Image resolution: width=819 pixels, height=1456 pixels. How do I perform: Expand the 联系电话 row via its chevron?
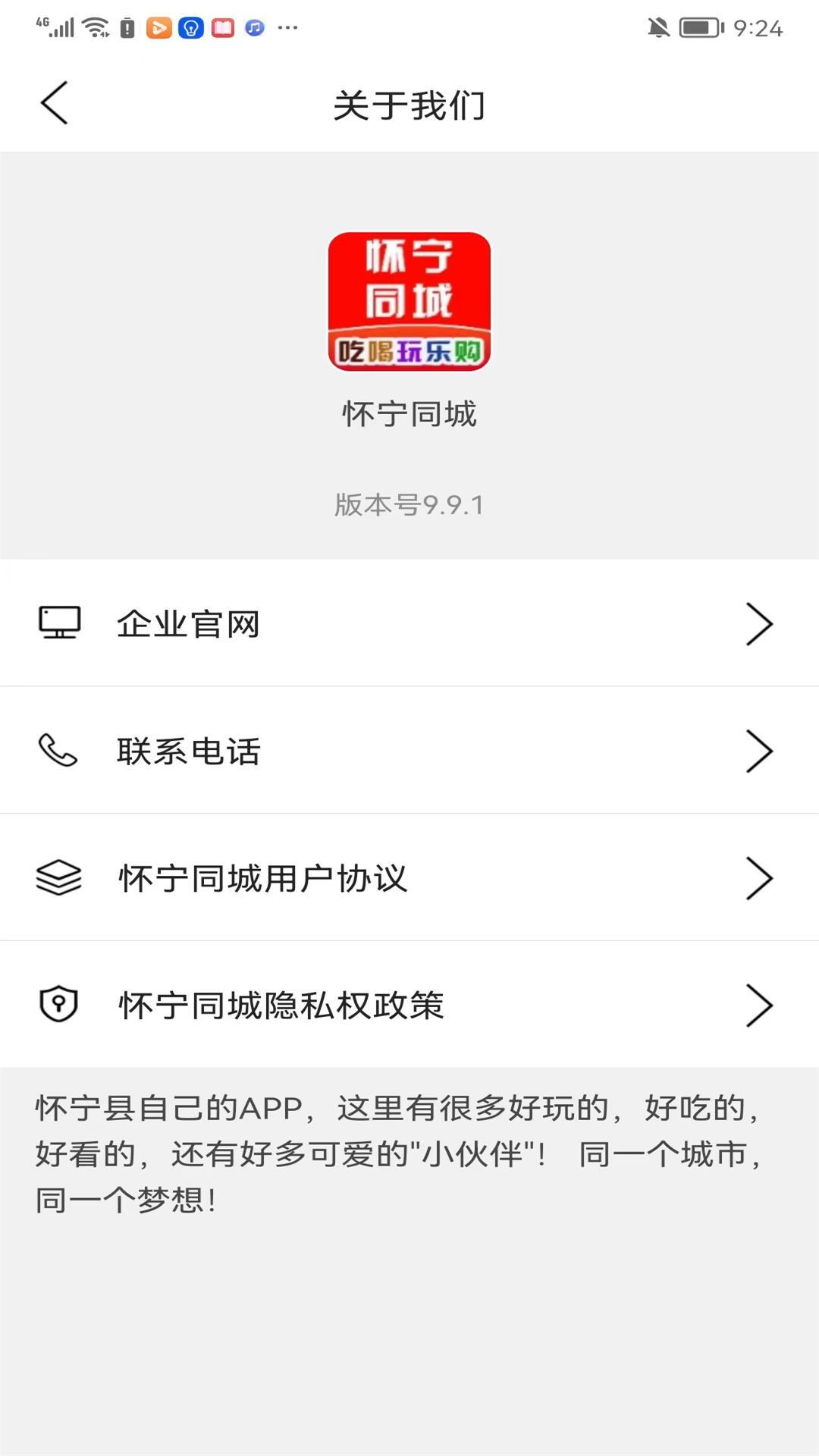pos(761,752)
